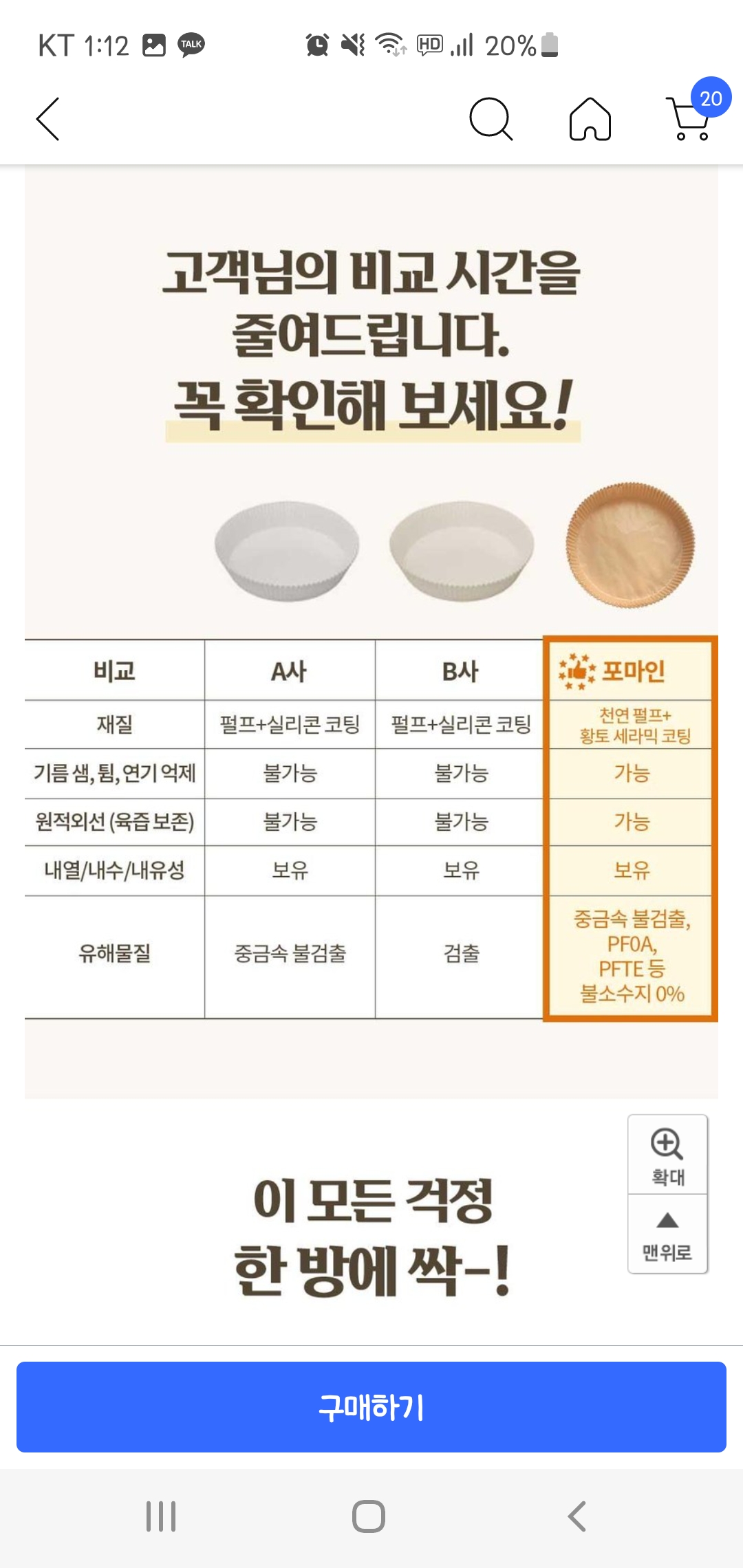Open recent apps in navigation bar
743x1568 pixels.
point(162,1516)
